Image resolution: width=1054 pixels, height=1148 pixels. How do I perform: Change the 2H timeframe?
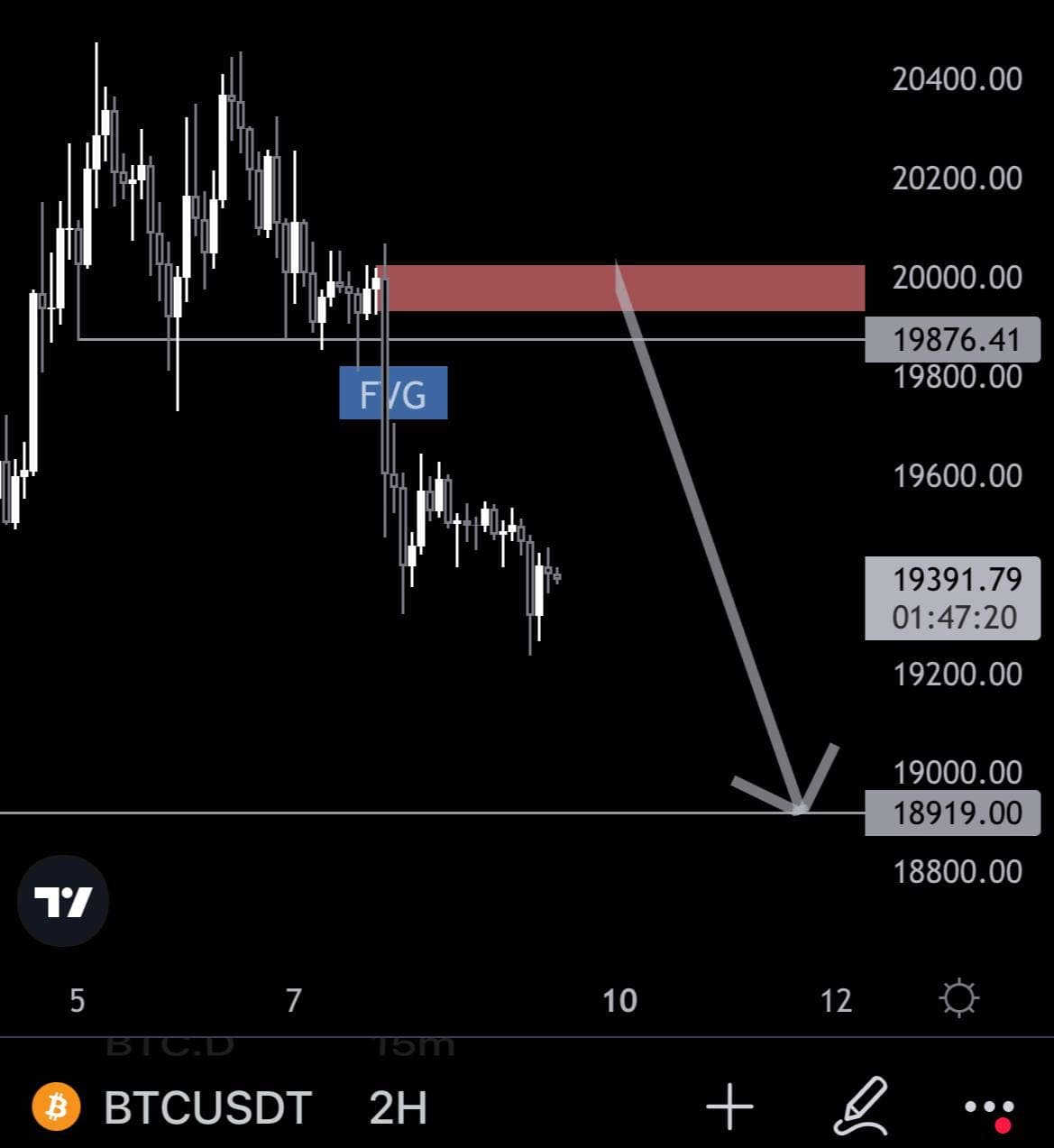click(x=398, y=1107)
